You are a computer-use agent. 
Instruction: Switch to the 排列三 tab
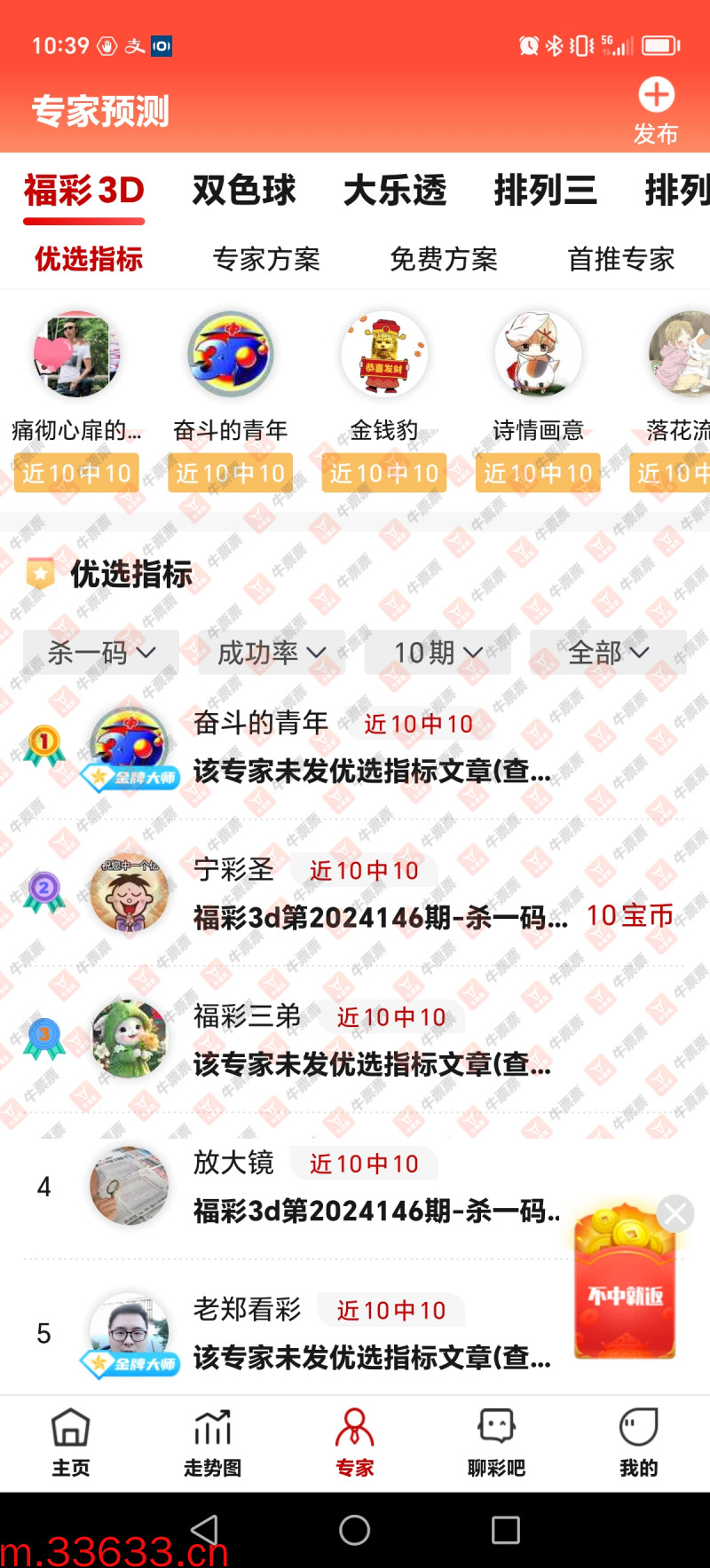coord(545,190)
